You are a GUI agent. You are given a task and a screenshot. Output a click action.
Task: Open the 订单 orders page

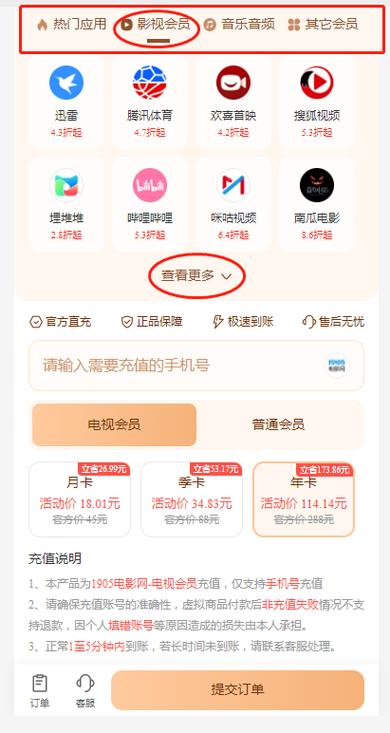tap(40, 691)
